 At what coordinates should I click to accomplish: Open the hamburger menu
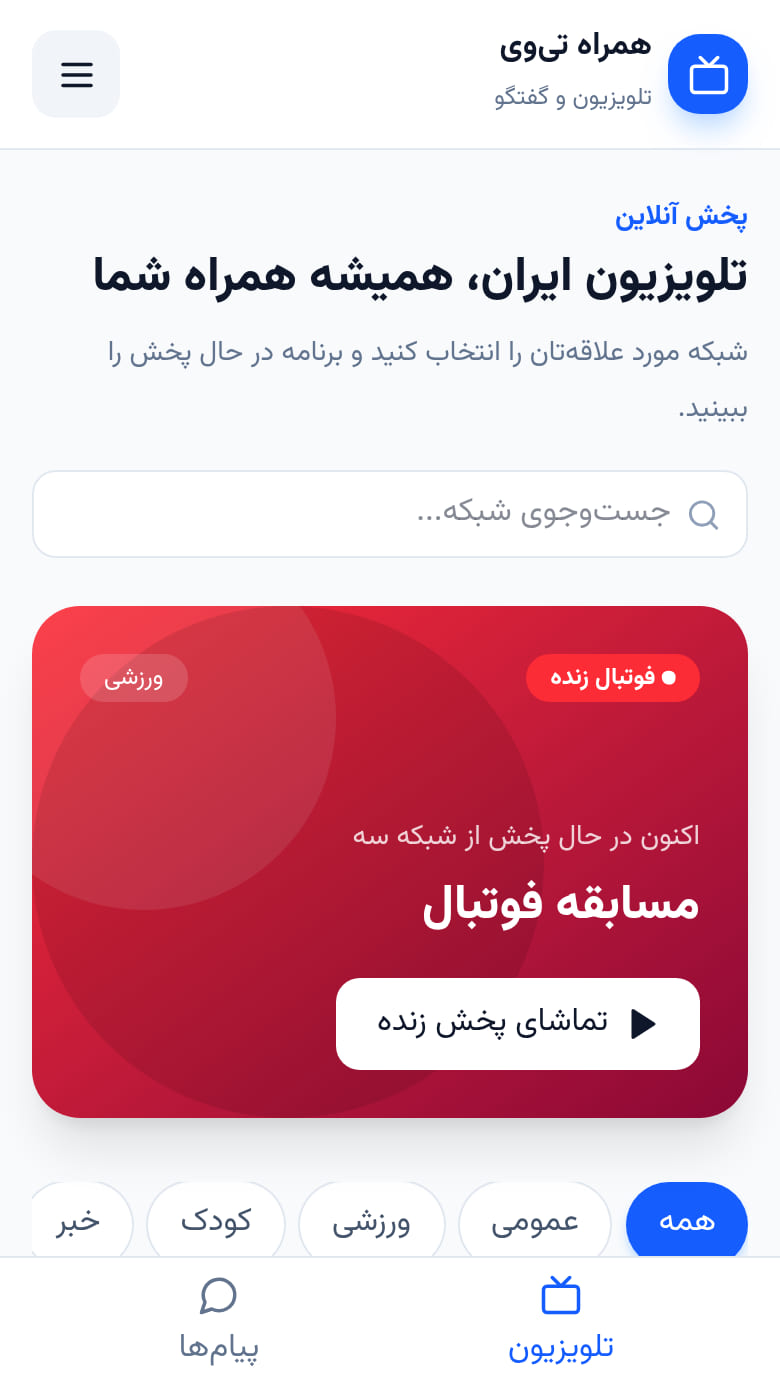(76, 74)
